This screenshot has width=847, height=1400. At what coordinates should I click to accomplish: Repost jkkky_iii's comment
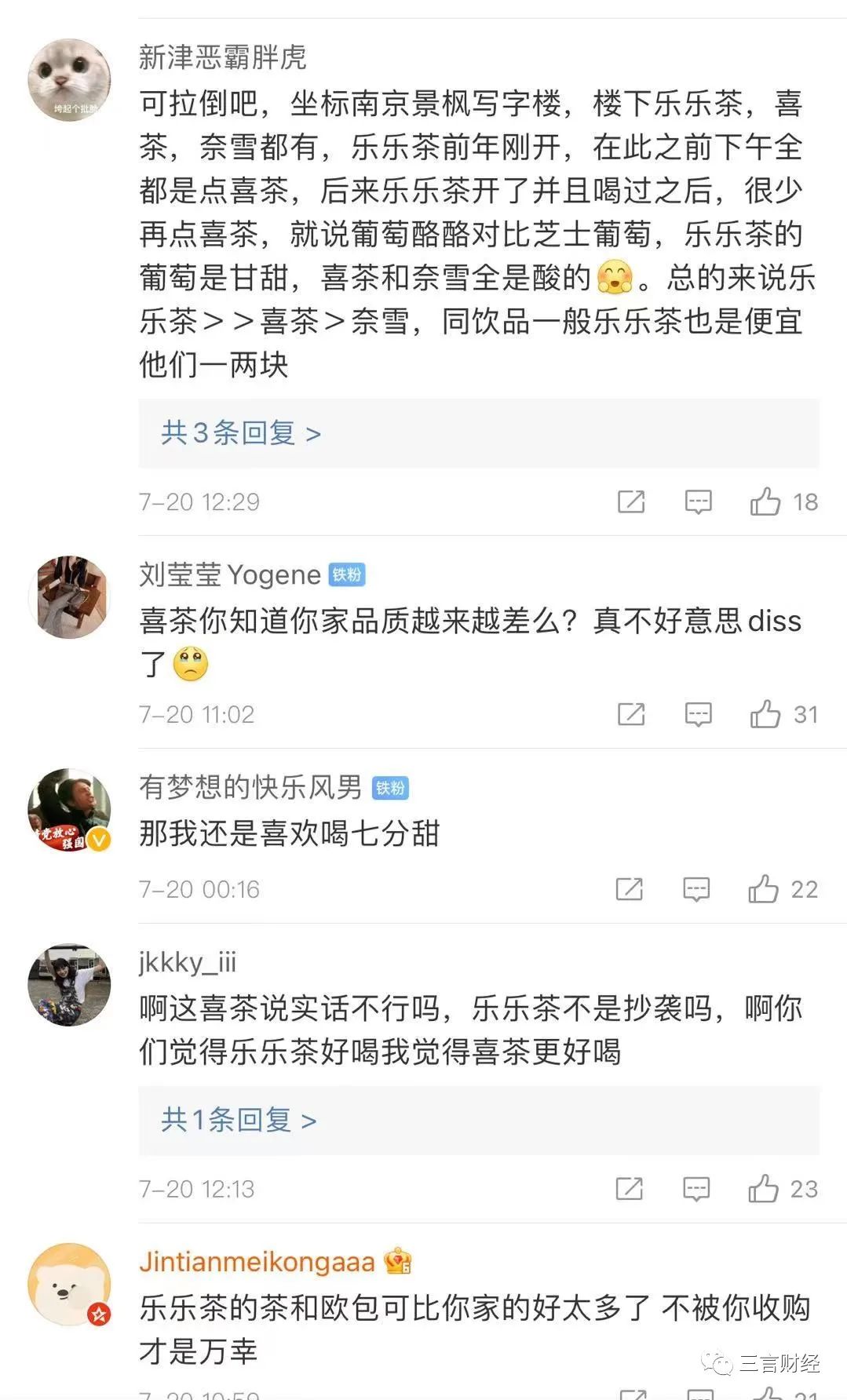coord(630,1189)
